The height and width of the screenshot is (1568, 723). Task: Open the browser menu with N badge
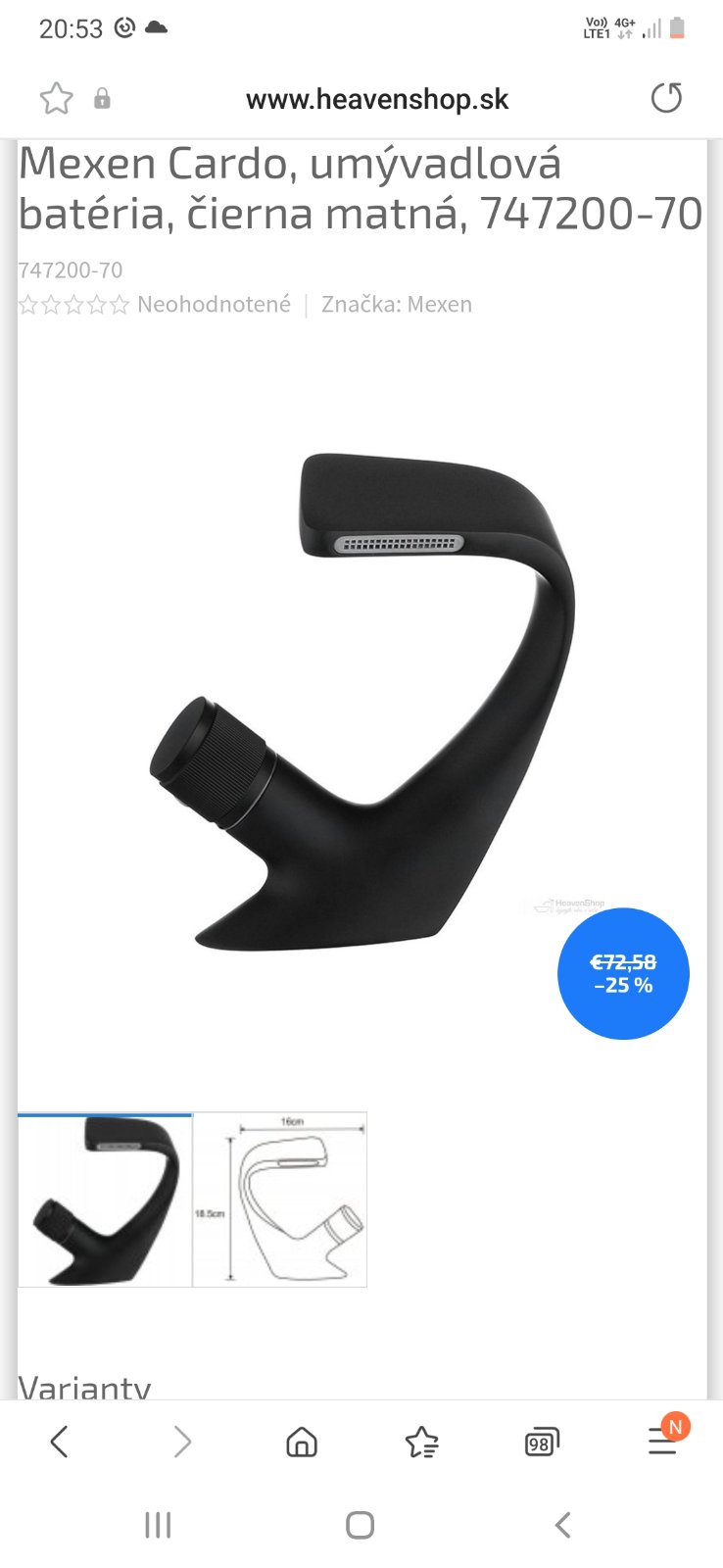(663, 1441)
